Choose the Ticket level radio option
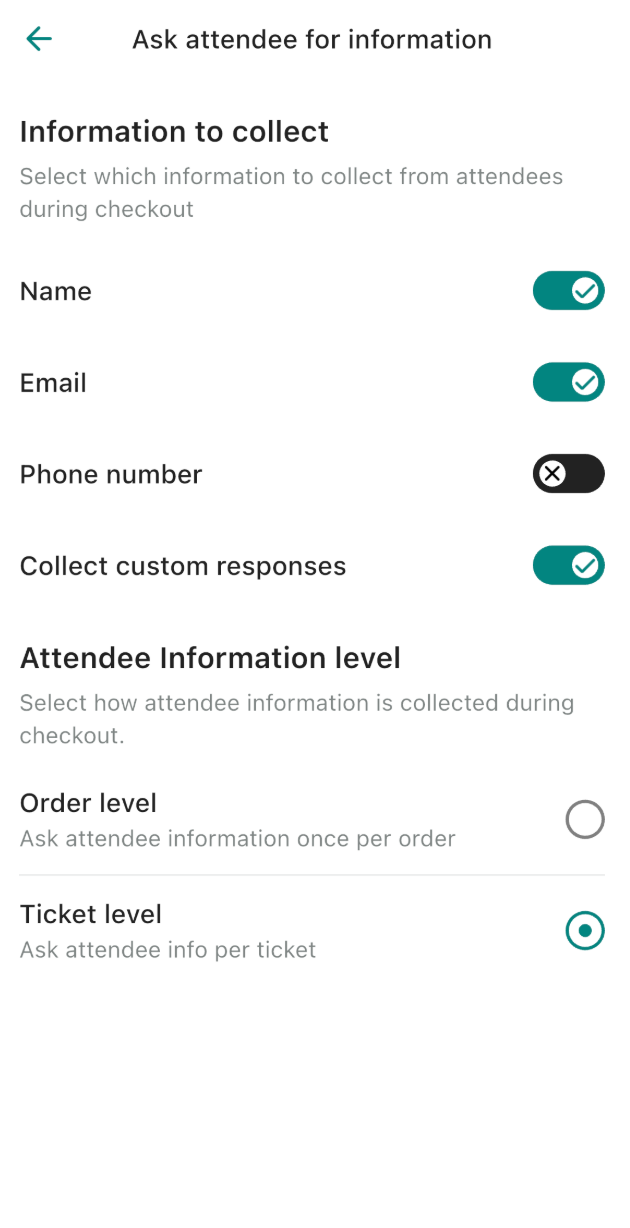 click(585, 931)
